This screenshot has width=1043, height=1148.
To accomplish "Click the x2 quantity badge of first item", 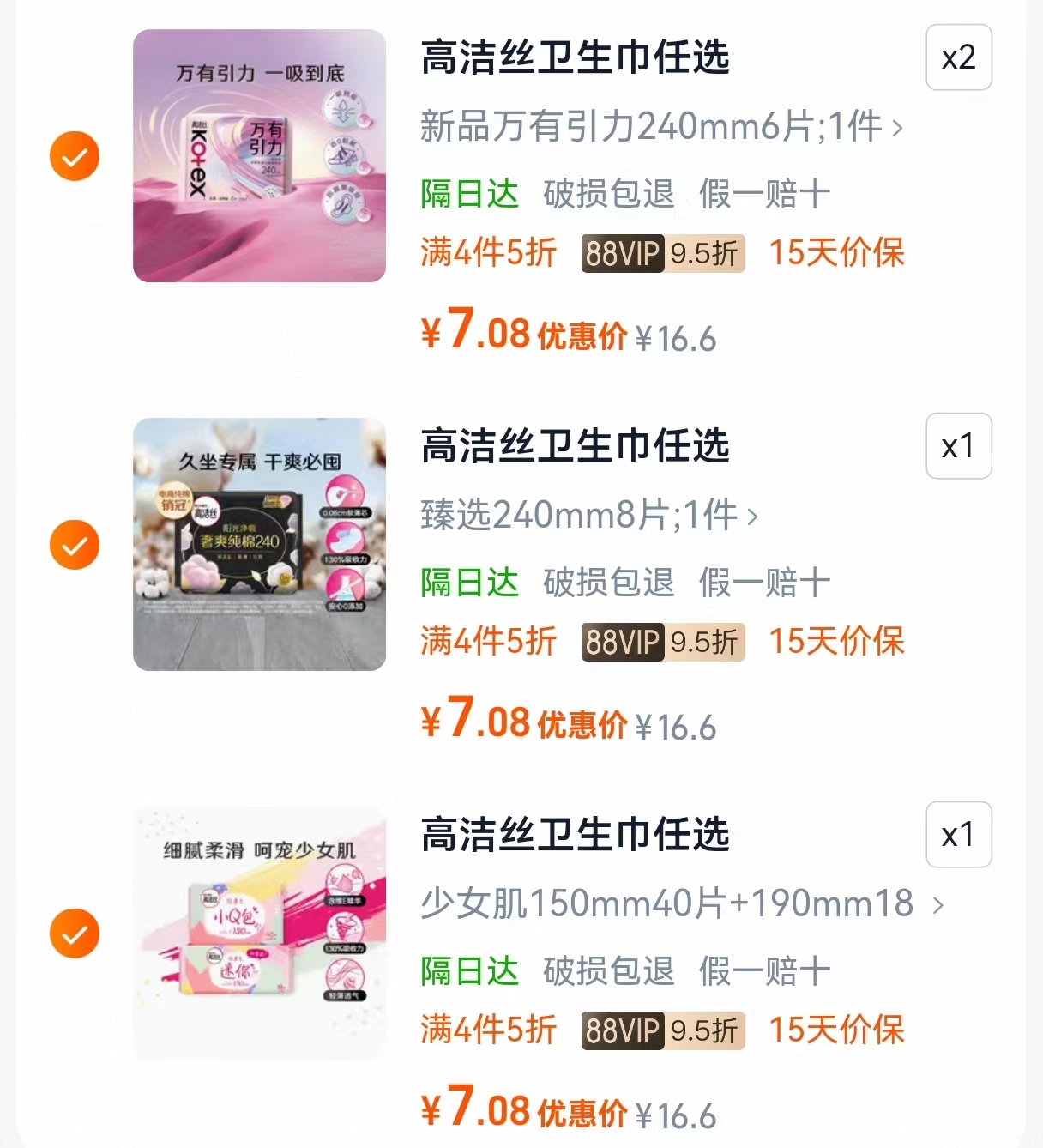I will point(958,57).
